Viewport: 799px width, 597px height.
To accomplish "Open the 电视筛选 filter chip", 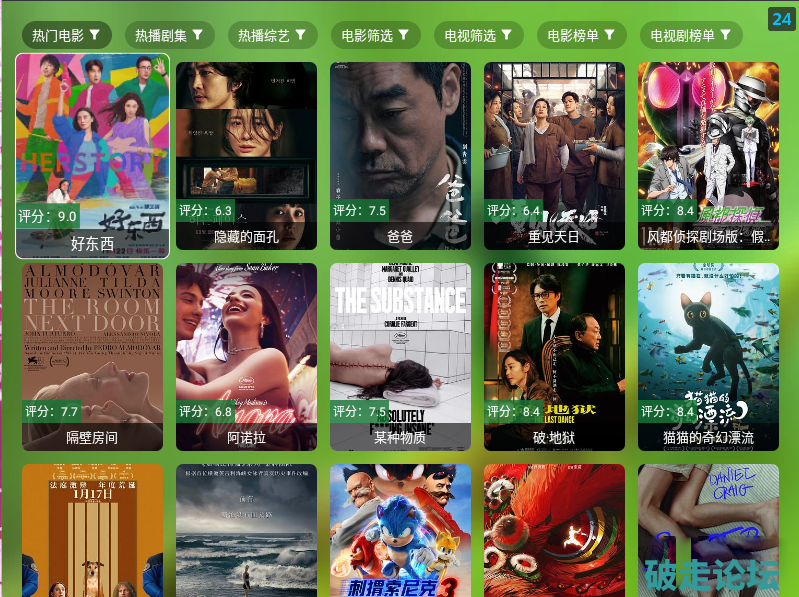I will coord(478,35).
